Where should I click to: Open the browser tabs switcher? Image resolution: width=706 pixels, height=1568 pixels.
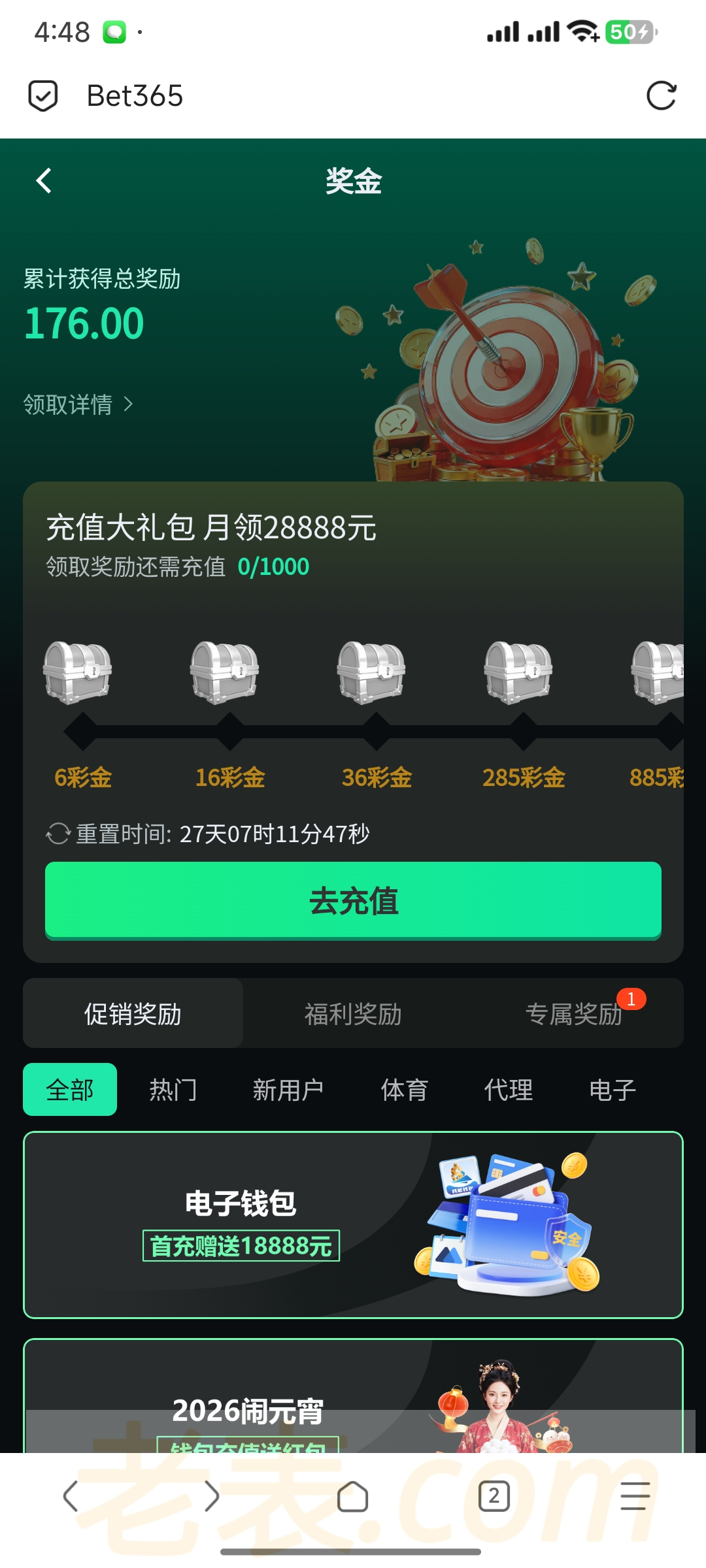tap(494, 1496)
